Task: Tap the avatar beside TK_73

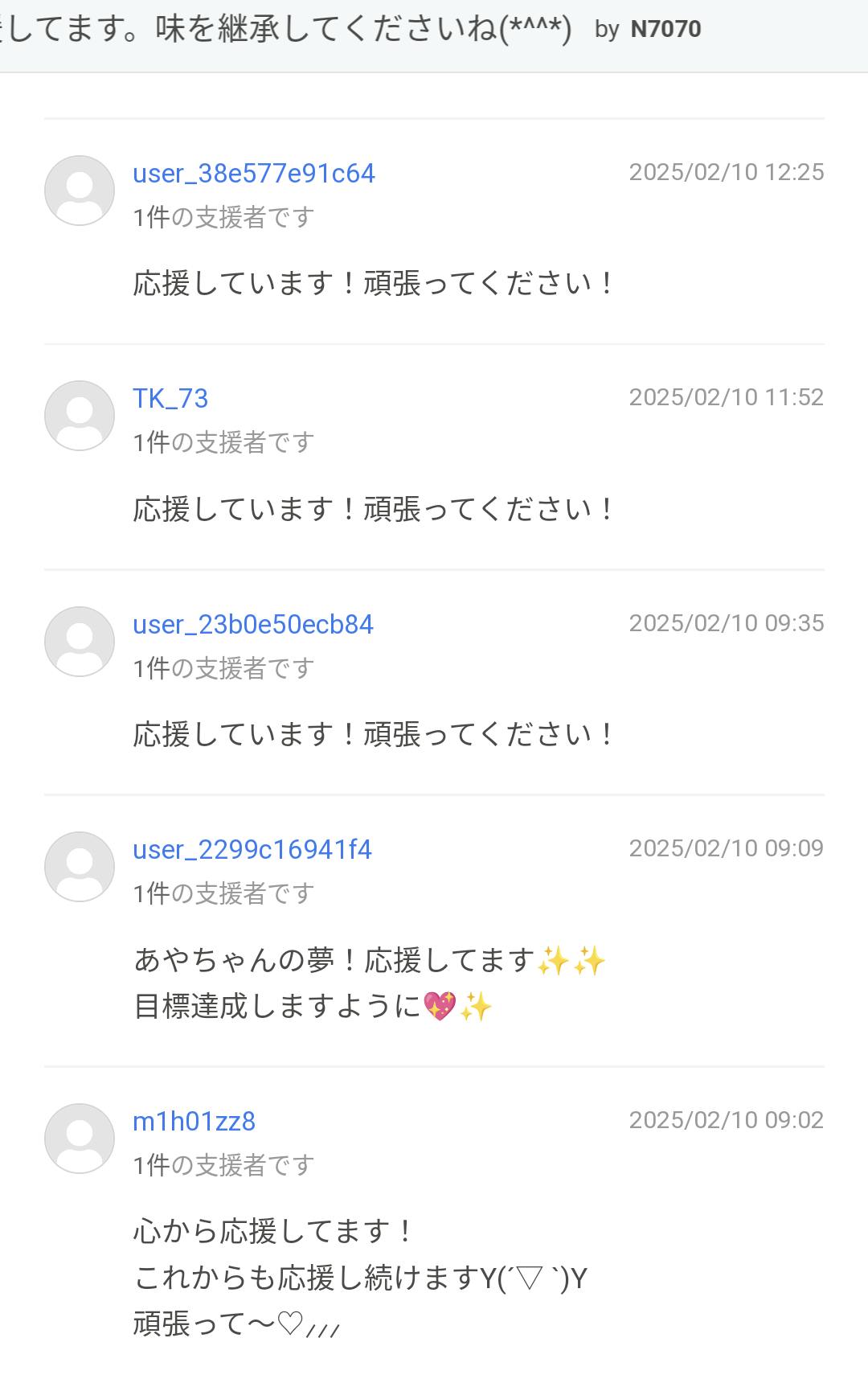Action: click(80, 416)
